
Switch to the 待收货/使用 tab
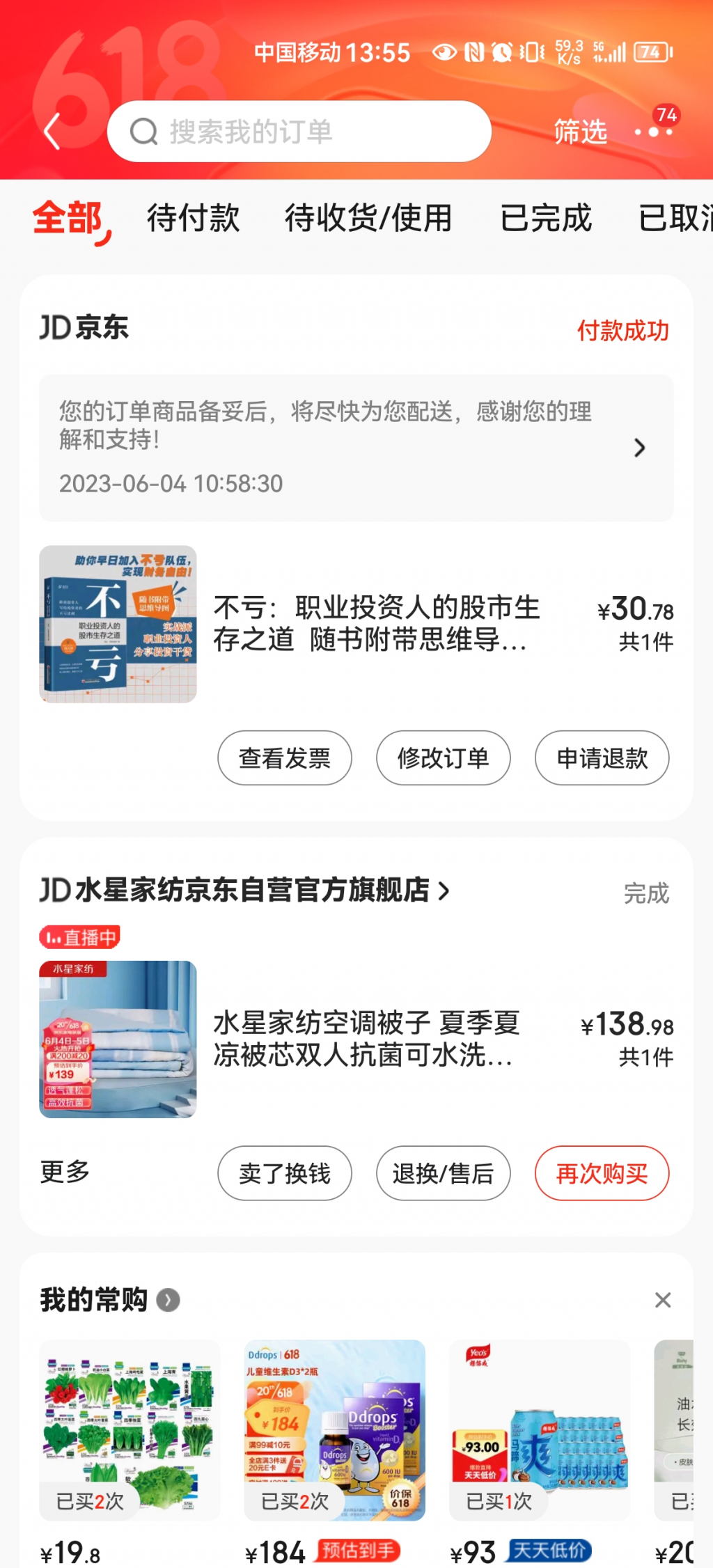(x=368, y=218)
